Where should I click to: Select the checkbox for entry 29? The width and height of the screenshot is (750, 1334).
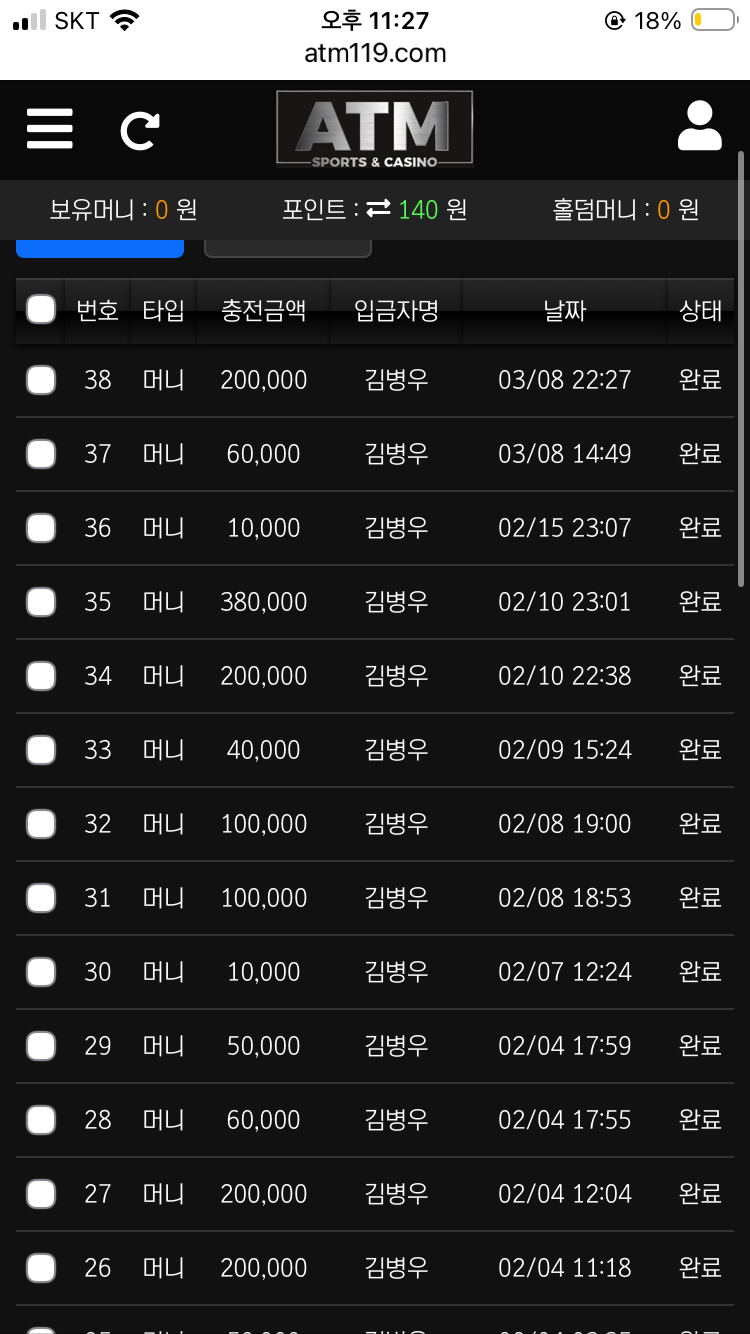tap(41, 1046)
